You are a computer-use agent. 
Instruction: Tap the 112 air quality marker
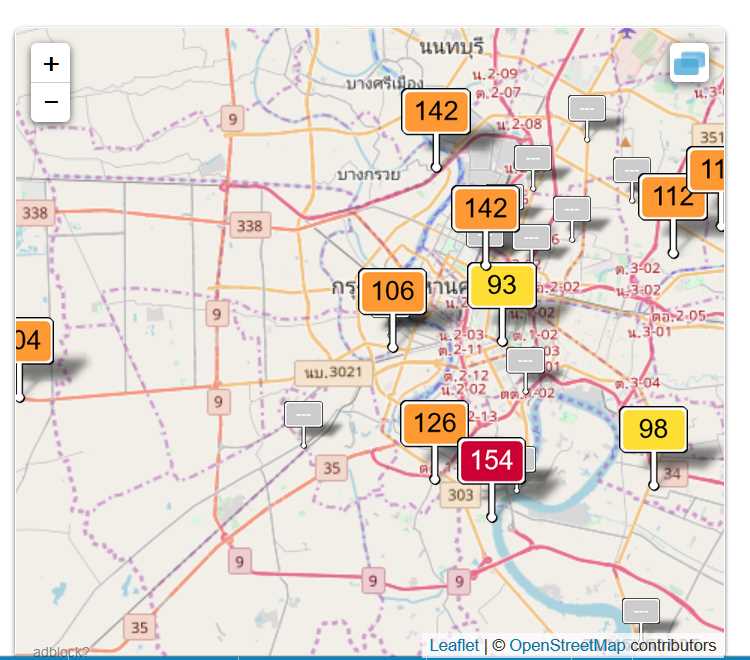[x=673, y=197]
